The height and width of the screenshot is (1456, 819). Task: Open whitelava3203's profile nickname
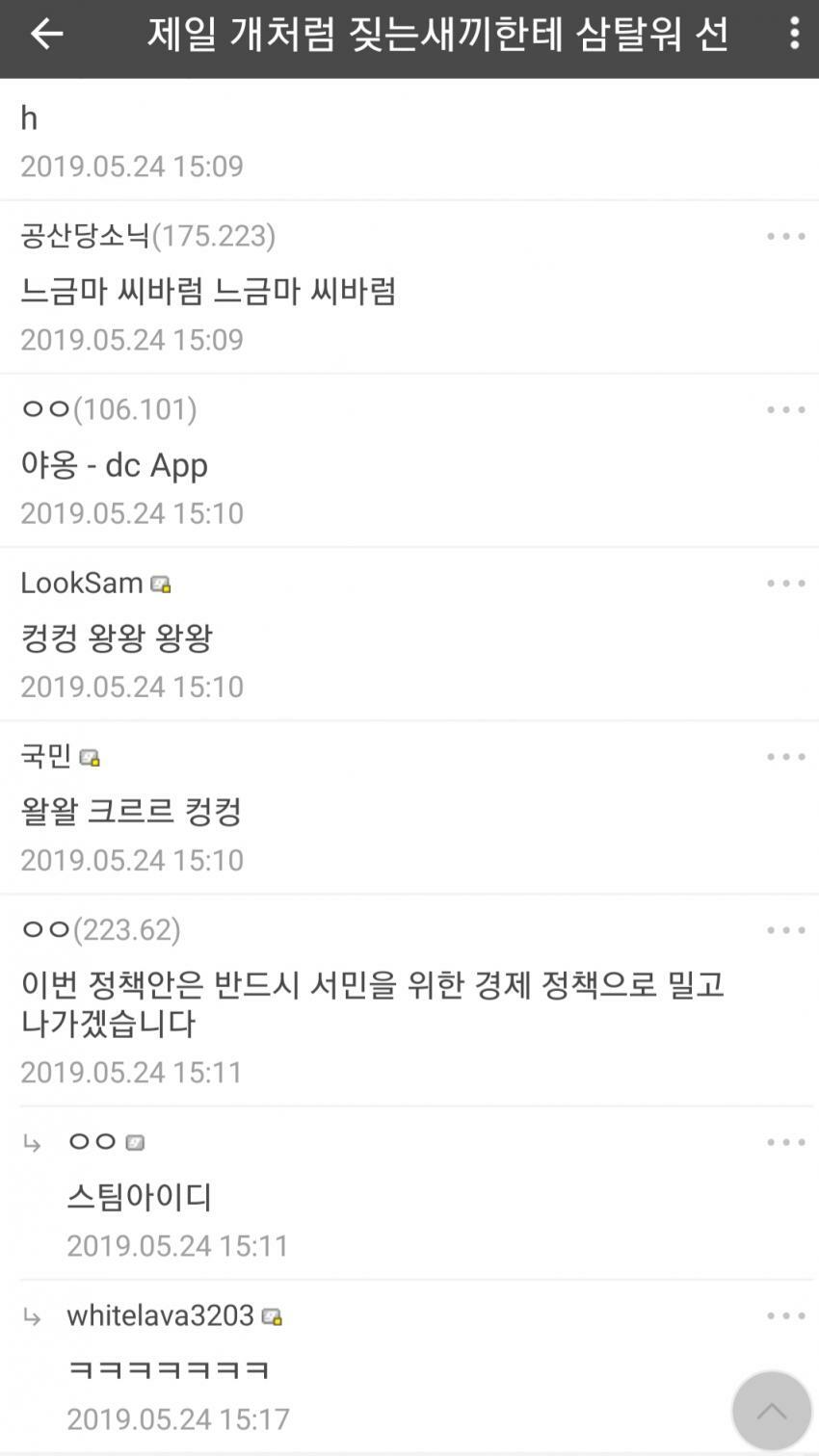tap(160, 1315)
